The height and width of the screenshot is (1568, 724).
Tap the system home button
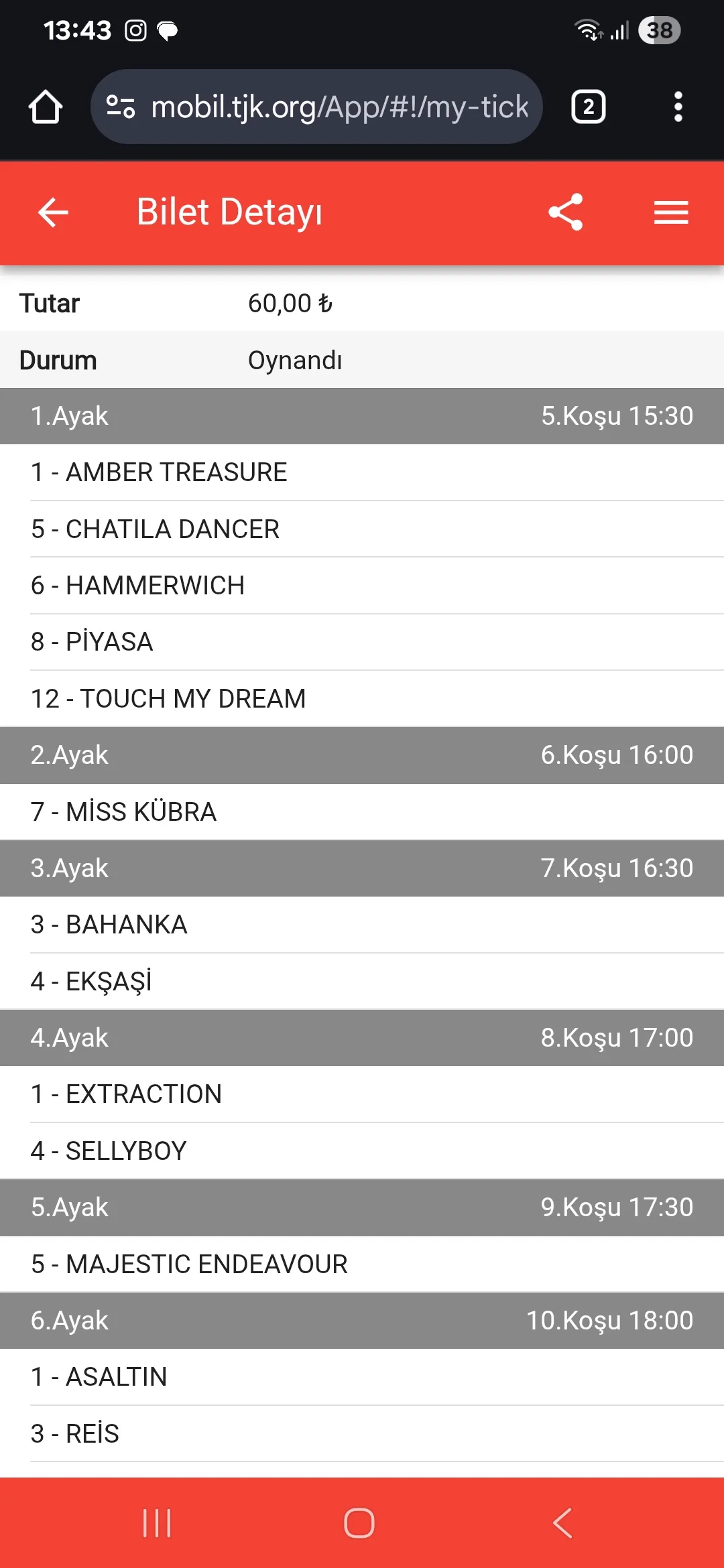(x=359, y=1523)
